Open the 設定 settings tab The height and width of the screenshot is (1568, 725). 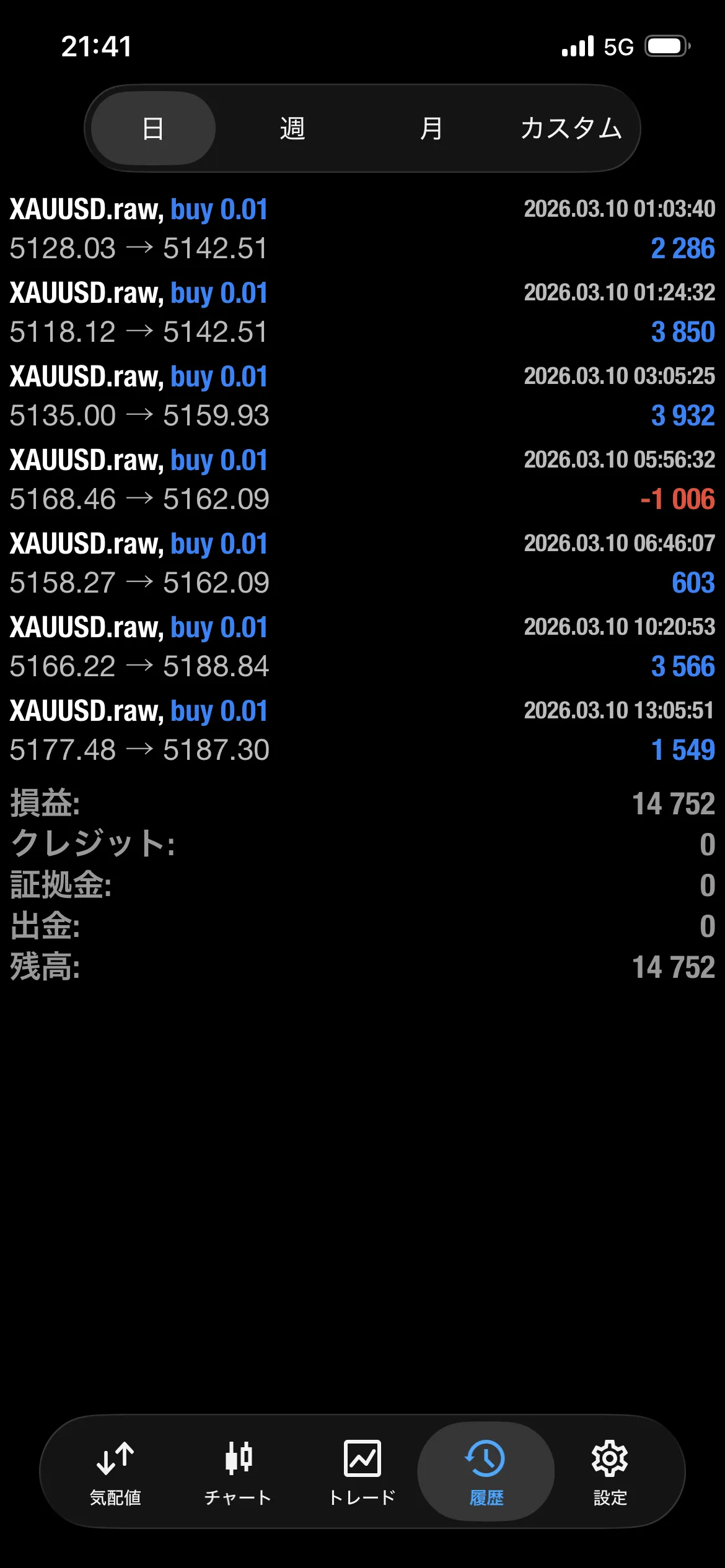[610, 1473]
